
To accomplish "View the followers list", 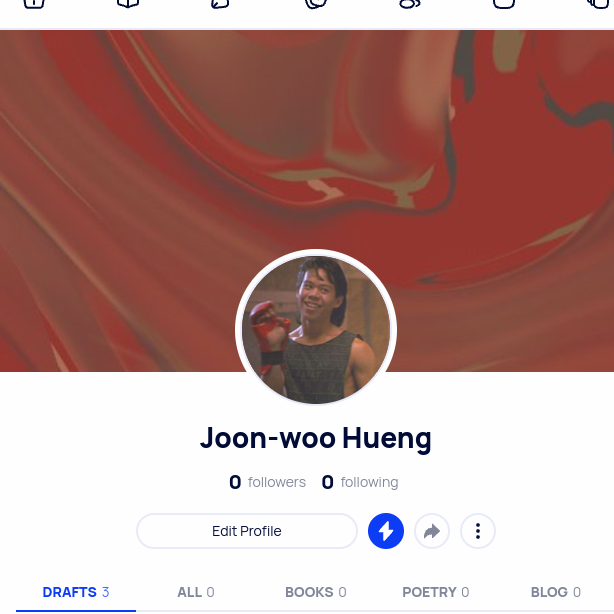I will tap(268, 482).
